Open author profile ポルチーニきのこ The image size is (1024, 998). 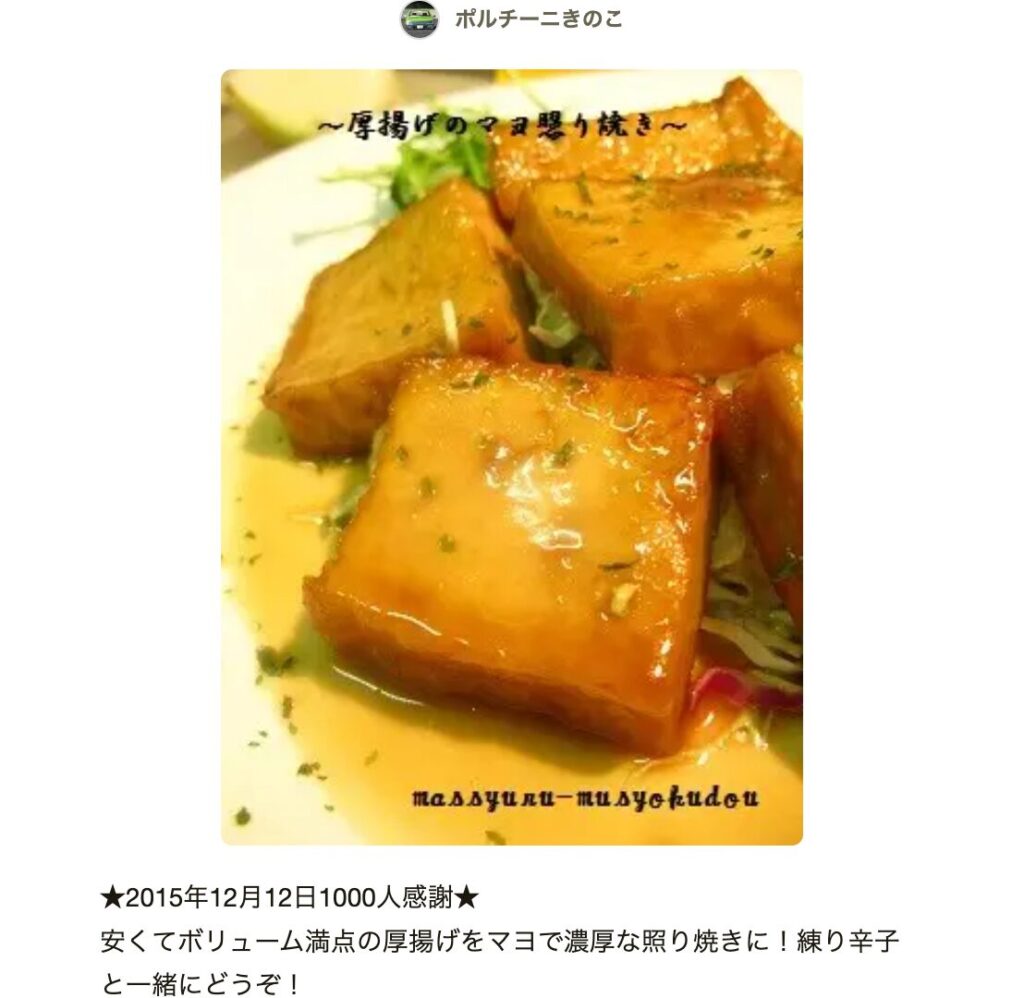[x=537, y=20]
